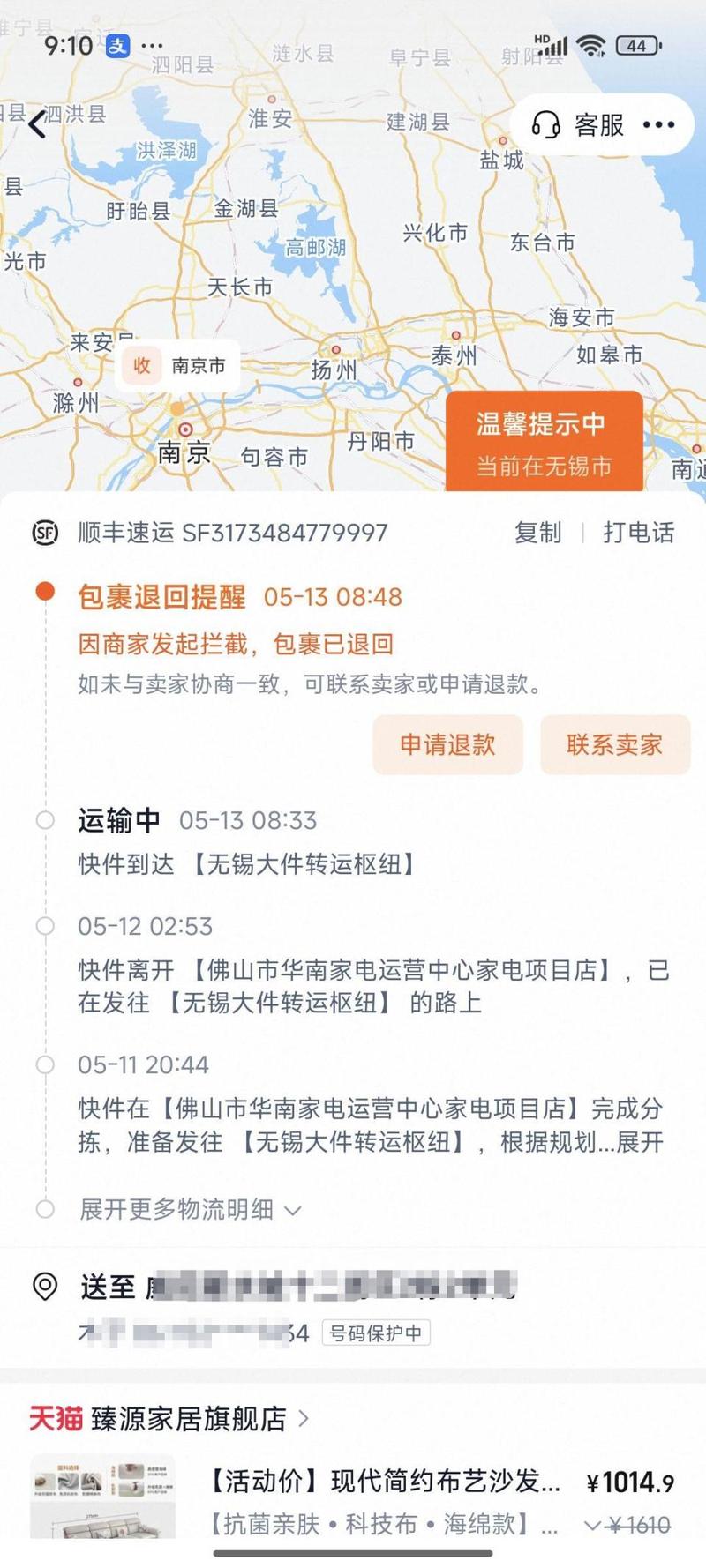Contact 客服 customer service
Screen dimensions: 706x1568
tap(579, 125)
